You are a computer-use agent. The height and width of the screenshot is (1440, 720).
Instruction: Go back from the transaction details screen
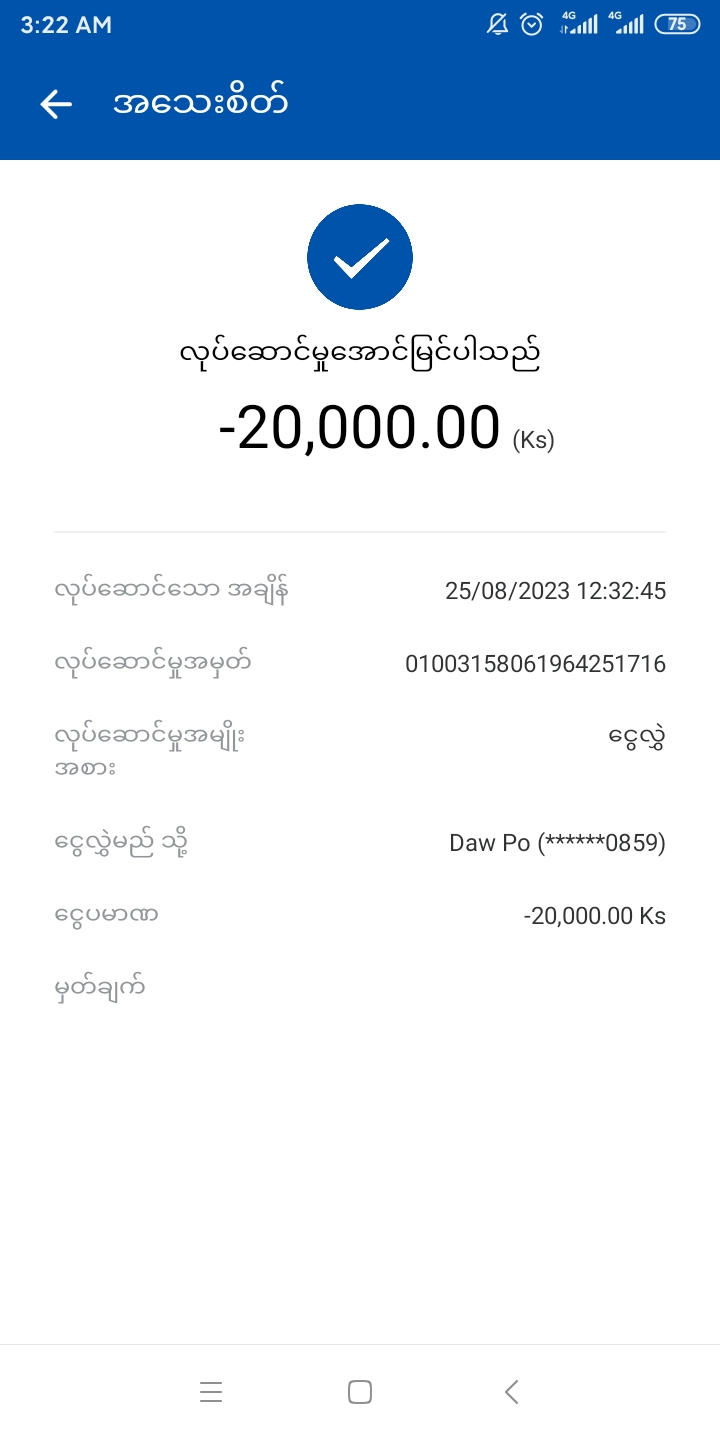point(56,104)
